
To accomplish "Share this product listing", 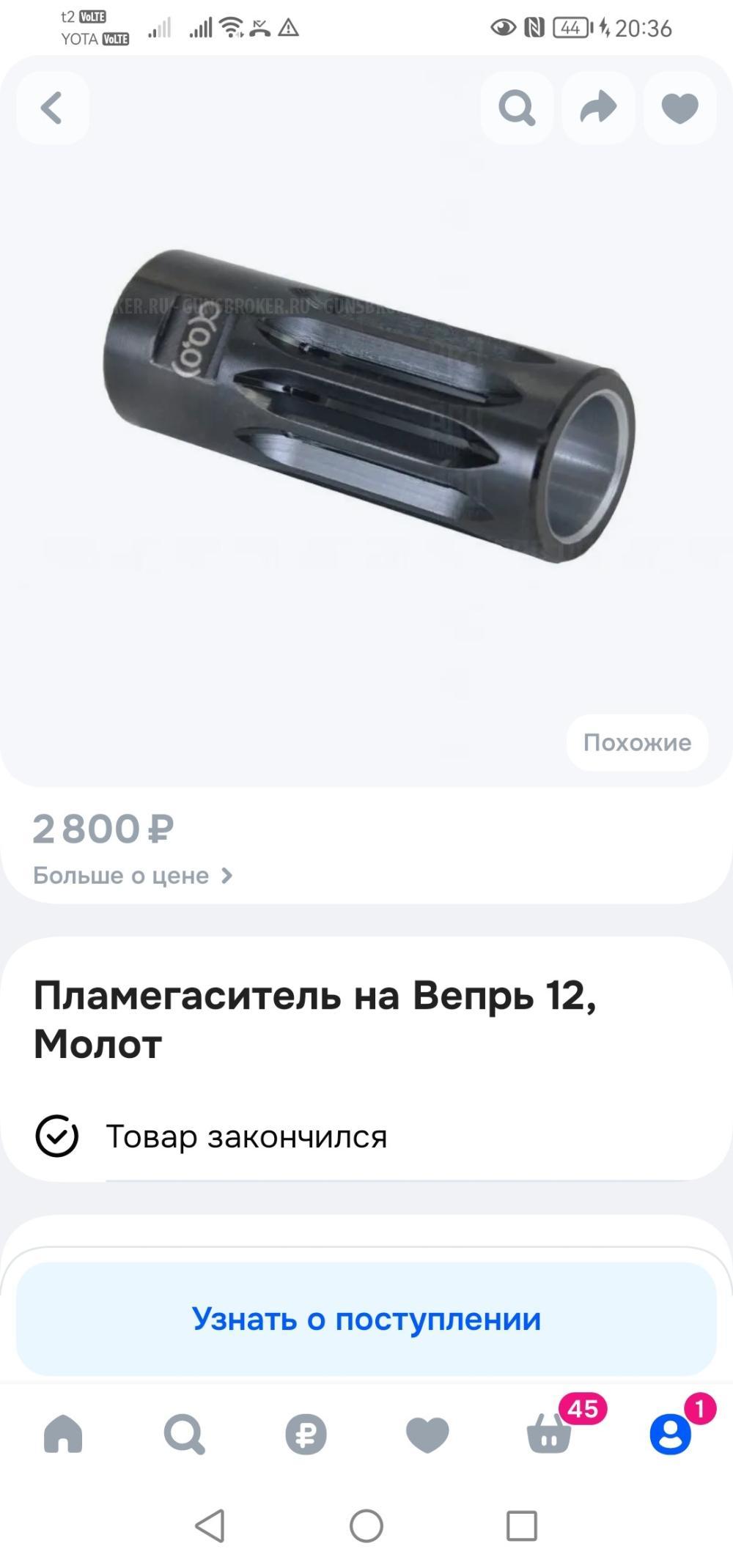I will (598, 108).
